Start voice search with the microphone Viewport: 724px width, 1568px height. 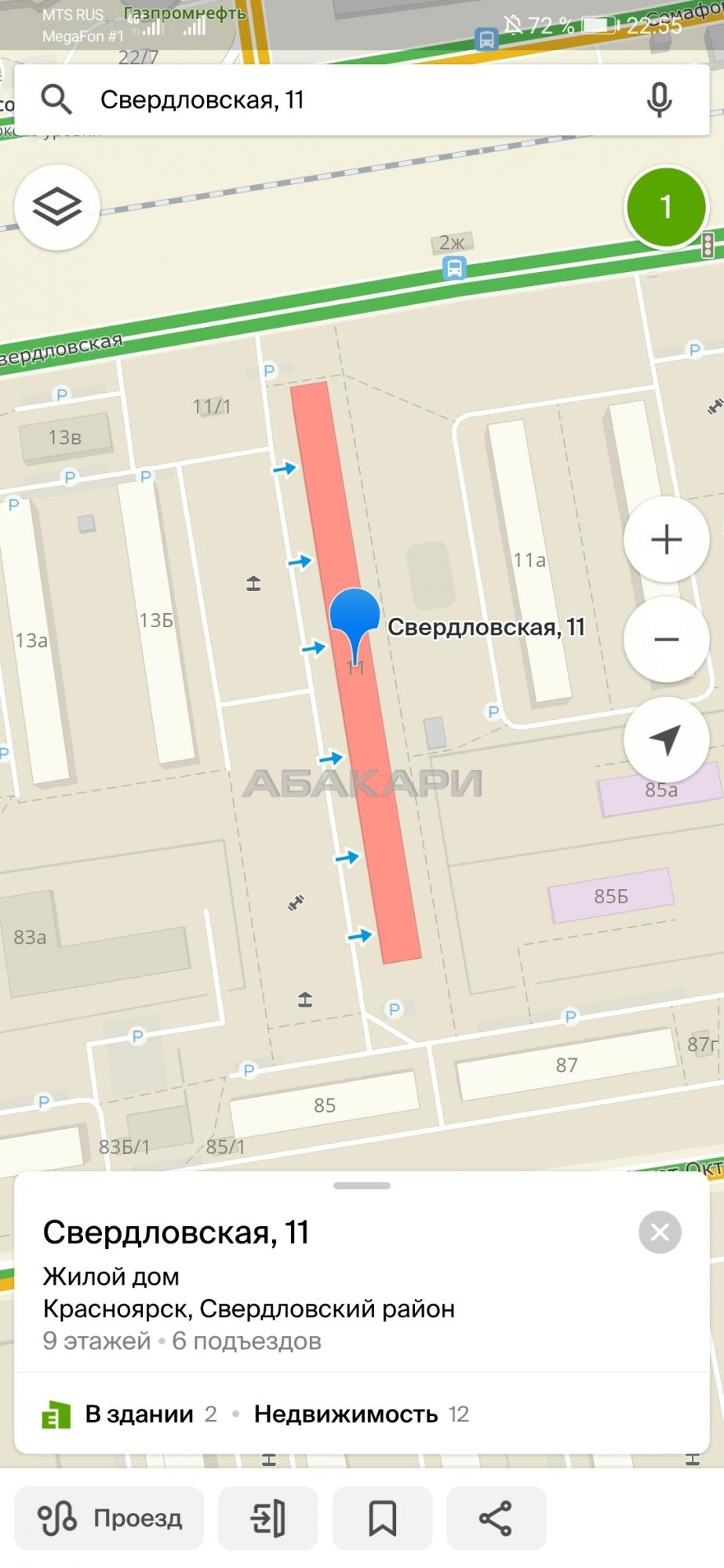[659, 100]
